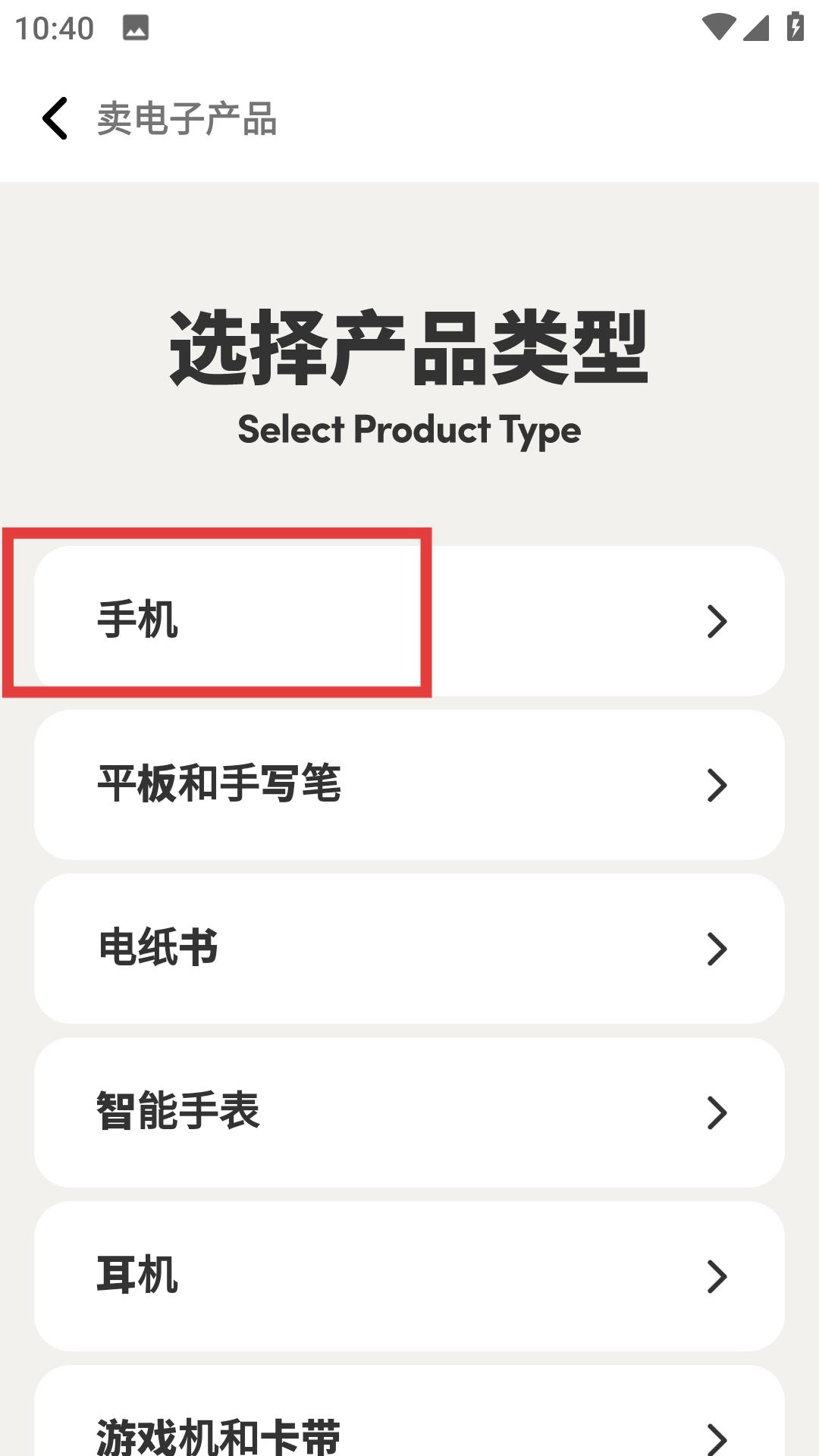819x1456 pixels.
Task: Open the 智能手表 chevron
Action: pos(716,1112)
